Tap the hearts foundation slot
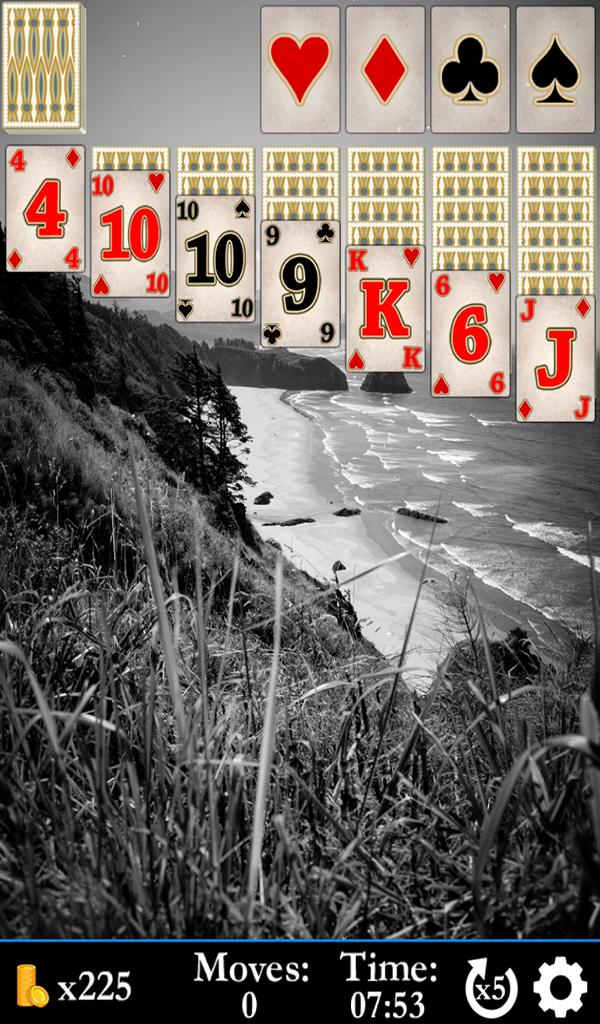Image resolution: width=600 pixels, height=1024 pixels. [300, 69]
